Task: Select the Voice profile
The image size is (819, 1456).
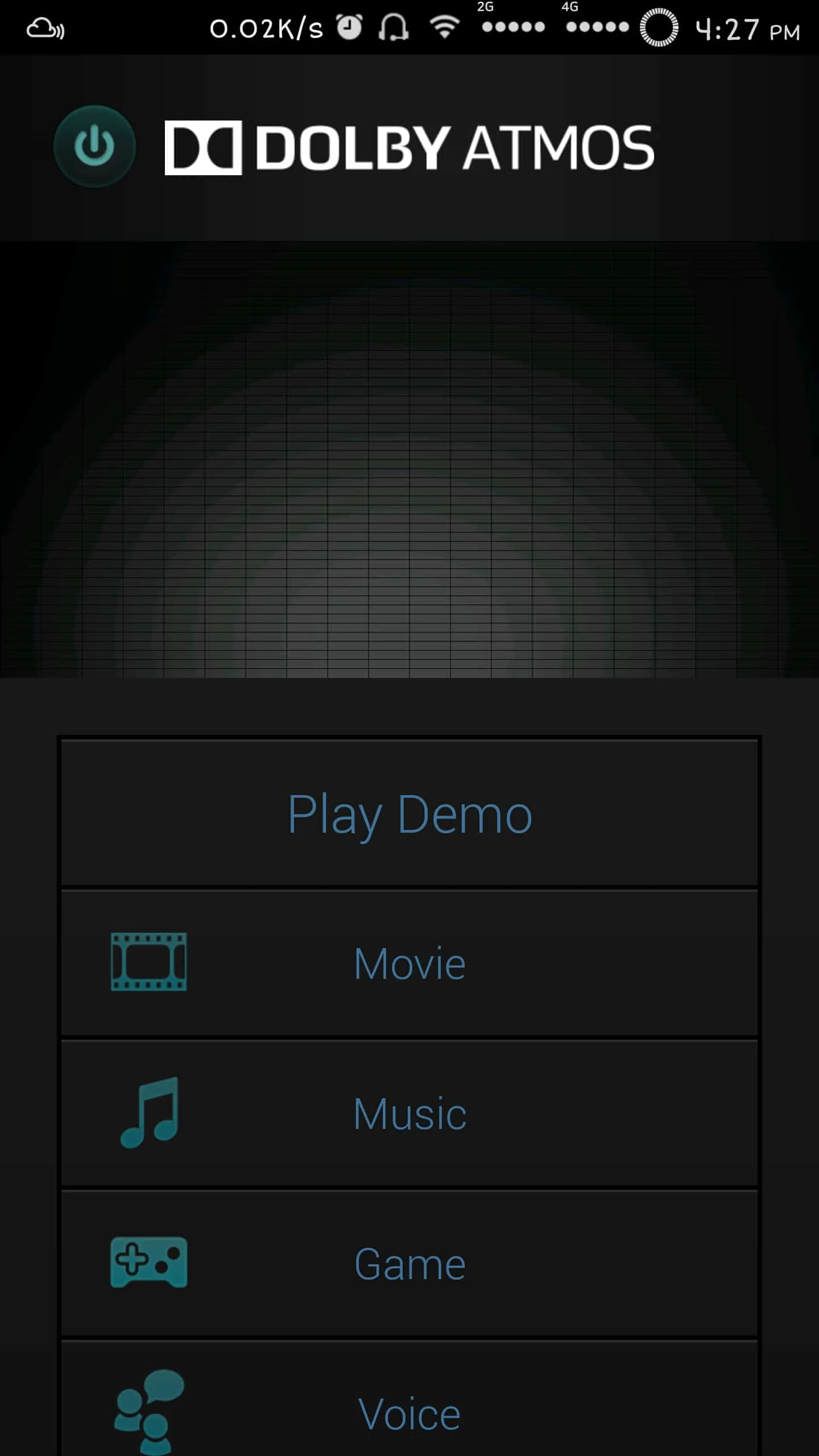Action: point(409,1399)
